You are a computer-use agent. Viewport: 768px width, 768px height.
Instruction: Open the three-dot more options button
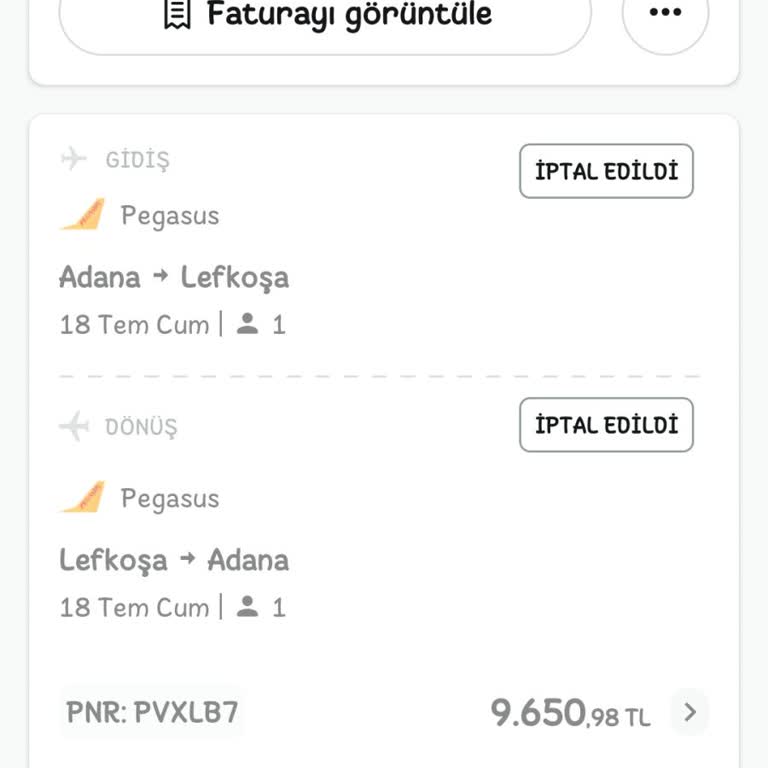(665, 14)
